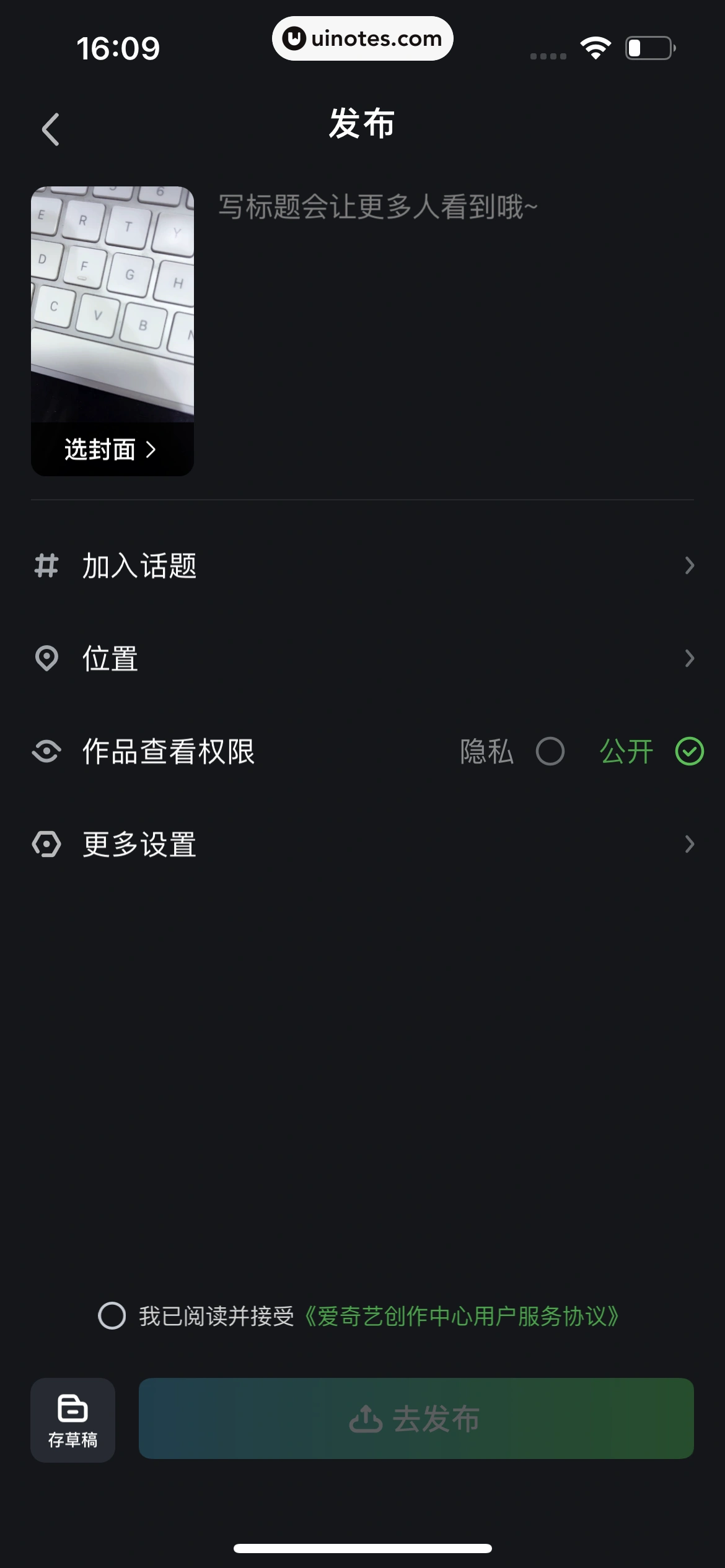Image resolution: width=725 pixels, height=1568 pixels.
Task: Expand 更多设置 using its arrow
Action: 690,842
